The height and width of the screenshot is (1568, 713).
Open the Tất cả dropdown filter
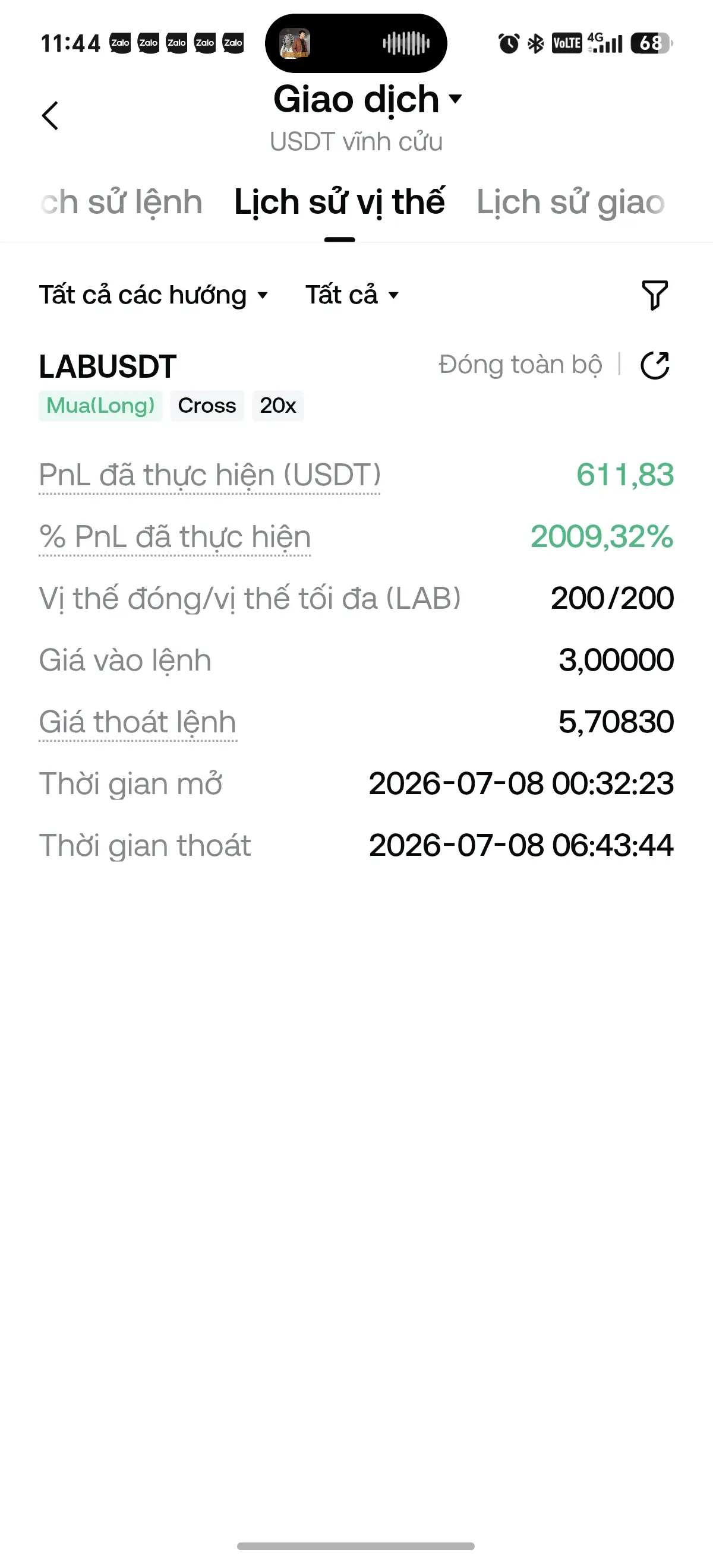352,295
